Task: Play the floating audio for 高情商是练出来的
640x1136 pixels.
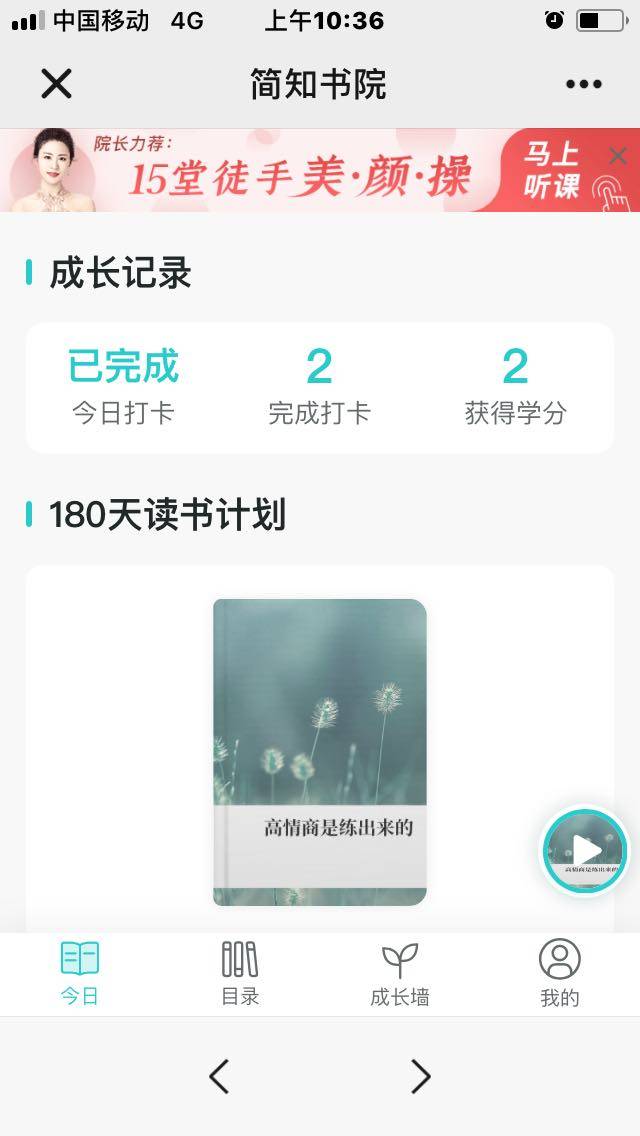Action: (x=586, y=851)
